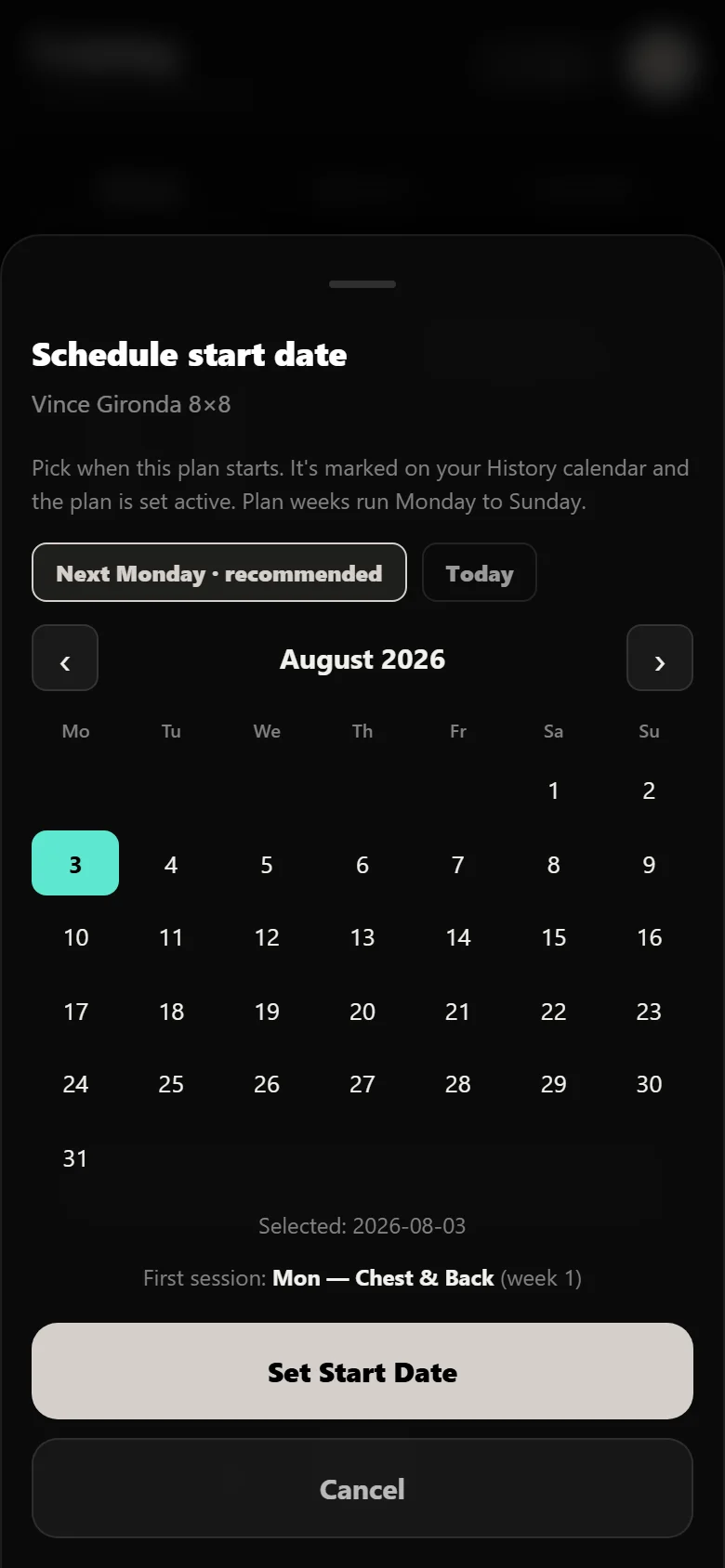Select August 10 on the calendar

[75, 937]
